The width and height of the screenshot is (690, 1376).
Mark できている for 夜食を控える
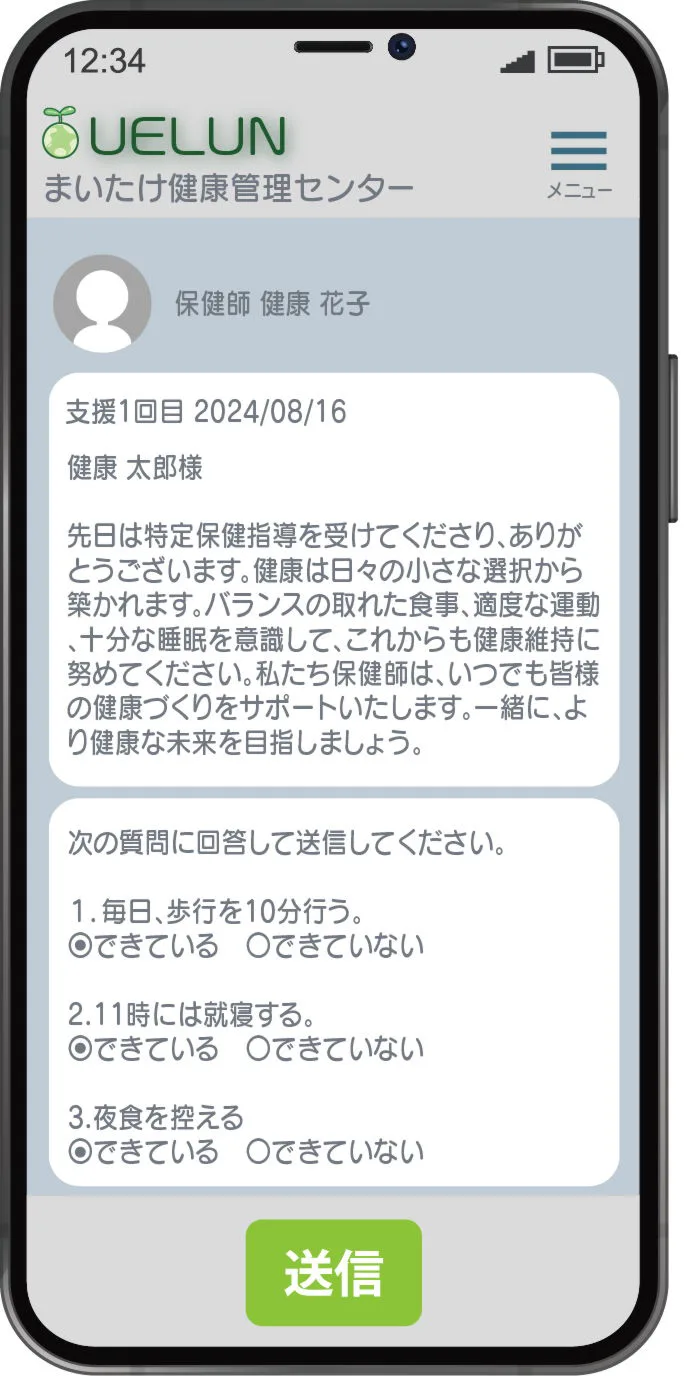coord(80,1152)
